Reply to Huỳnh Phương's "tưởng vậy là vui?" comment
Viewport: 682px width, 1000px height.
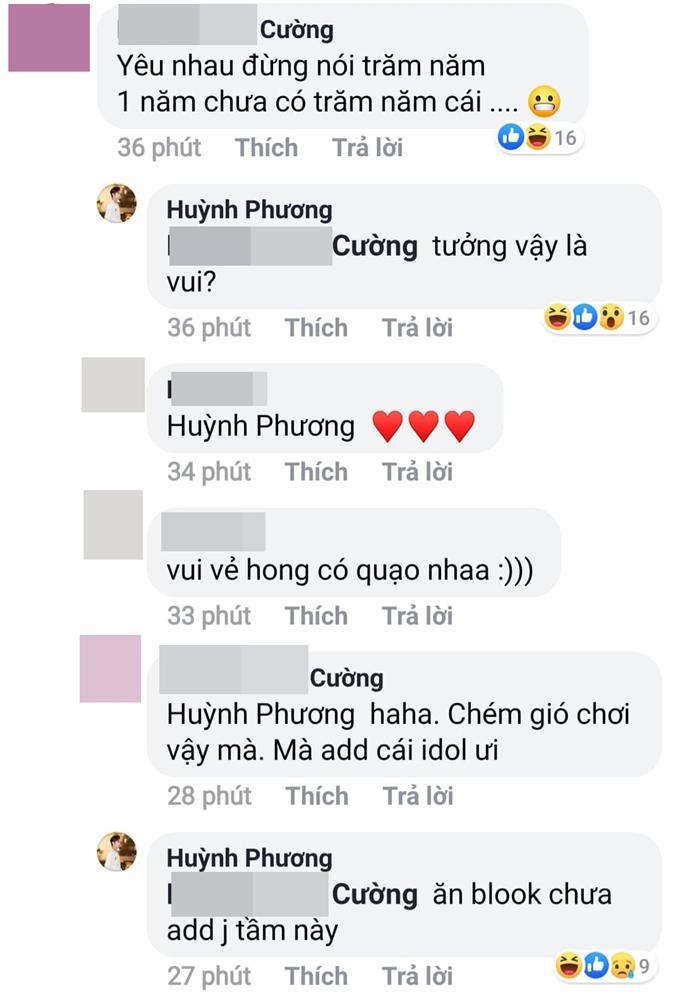pyautogui.click(x=417, y=328)
